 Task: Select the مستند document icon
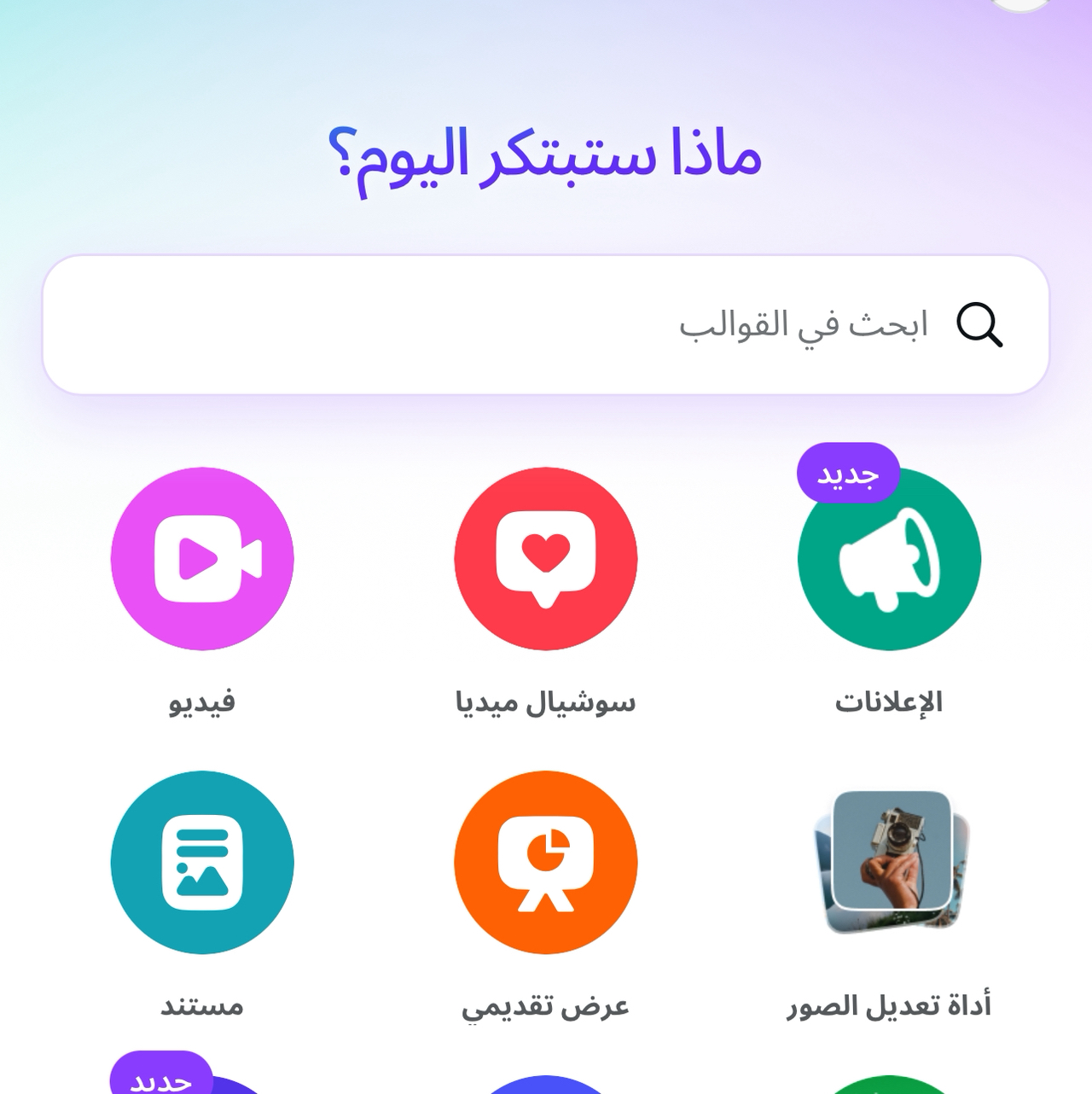(201, 864)
